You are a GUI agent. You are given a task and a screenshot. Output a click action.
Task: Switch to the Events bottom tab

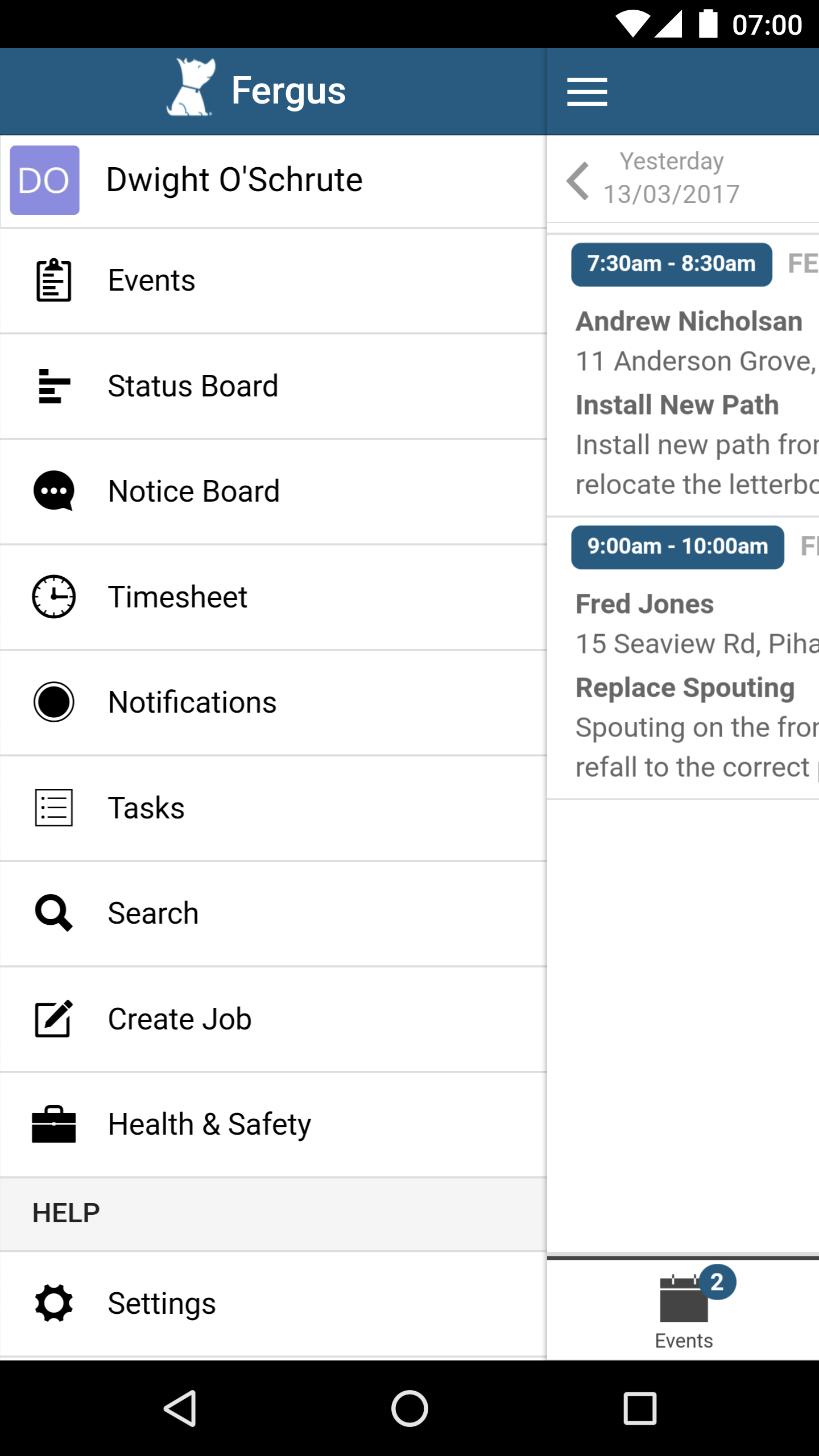(x=684, y=1309)
